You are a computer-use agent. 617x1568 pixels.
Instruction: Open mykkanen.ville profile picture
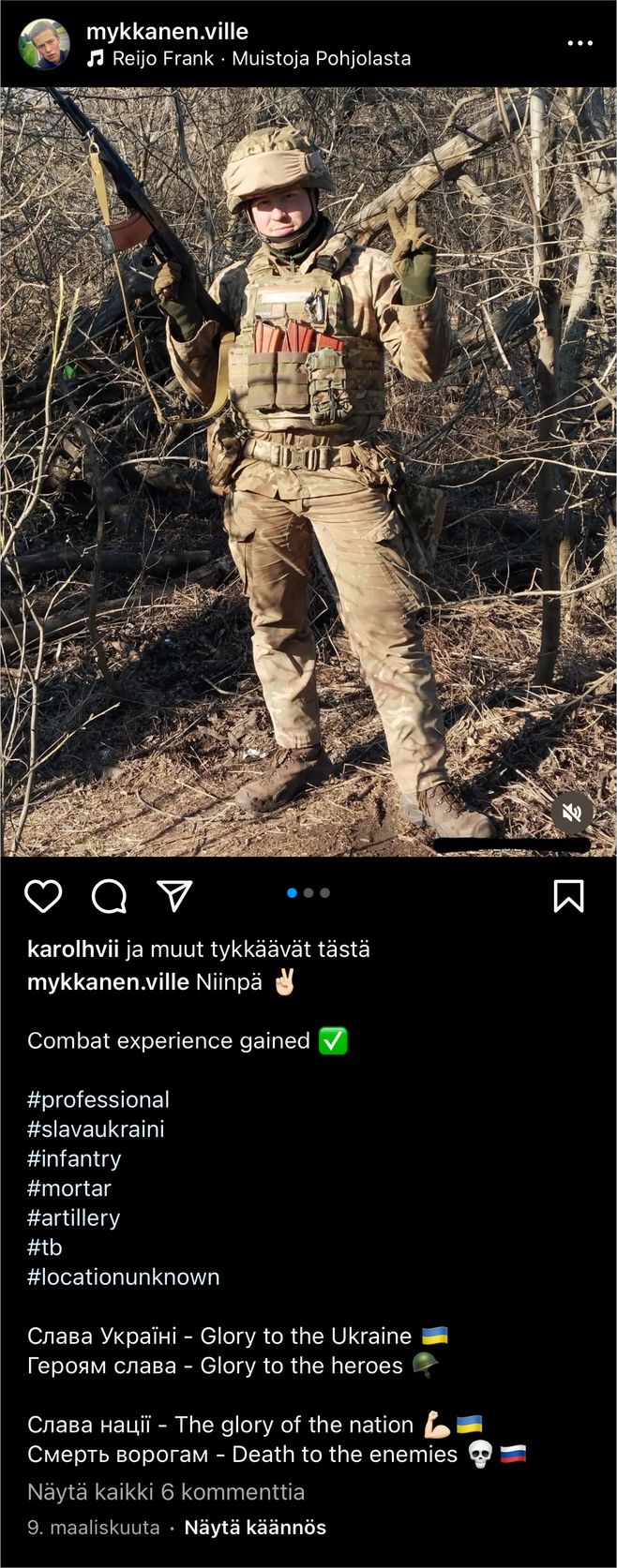[44, 44]
